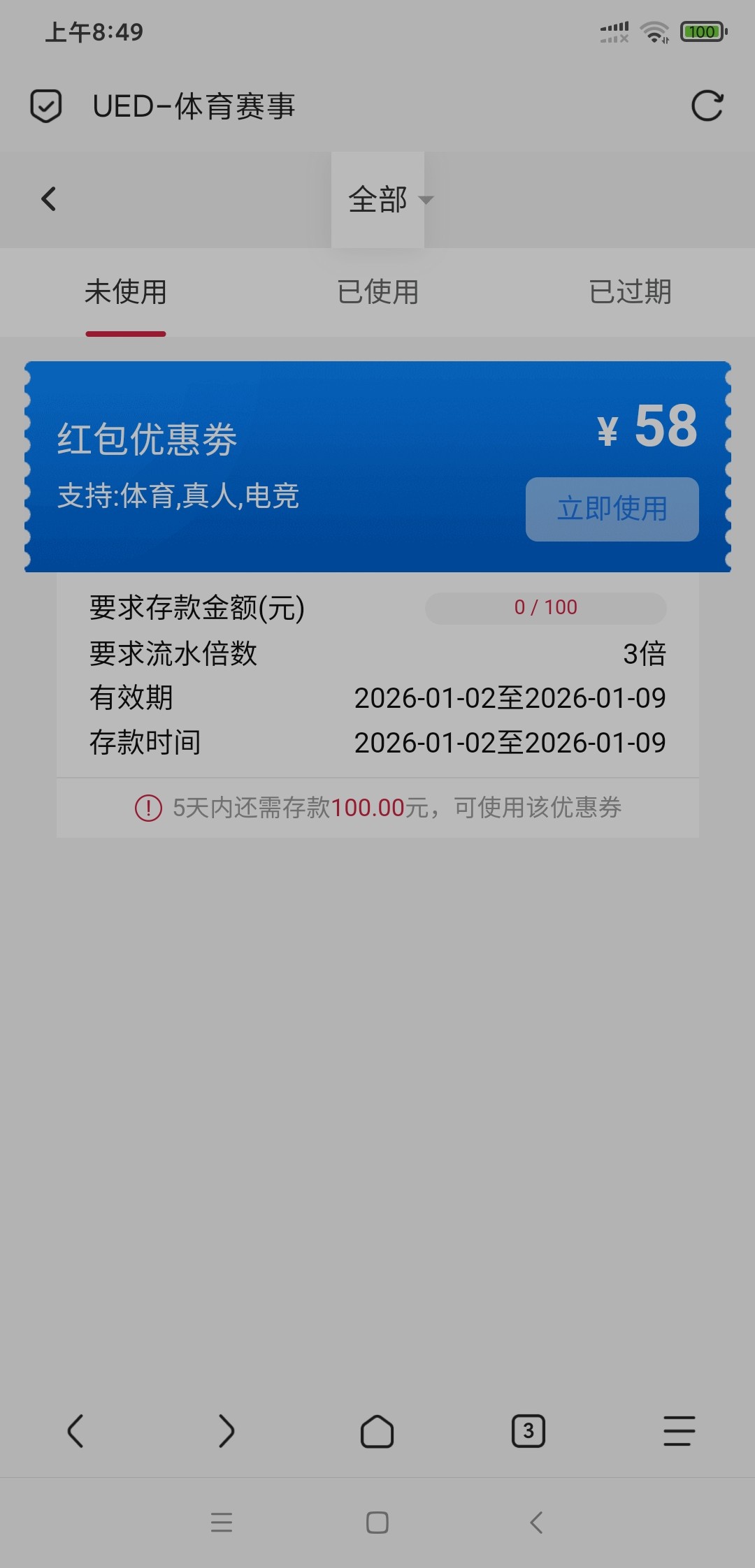Tap 立即使用 on the 58 yuan coupon

(612, 509)
